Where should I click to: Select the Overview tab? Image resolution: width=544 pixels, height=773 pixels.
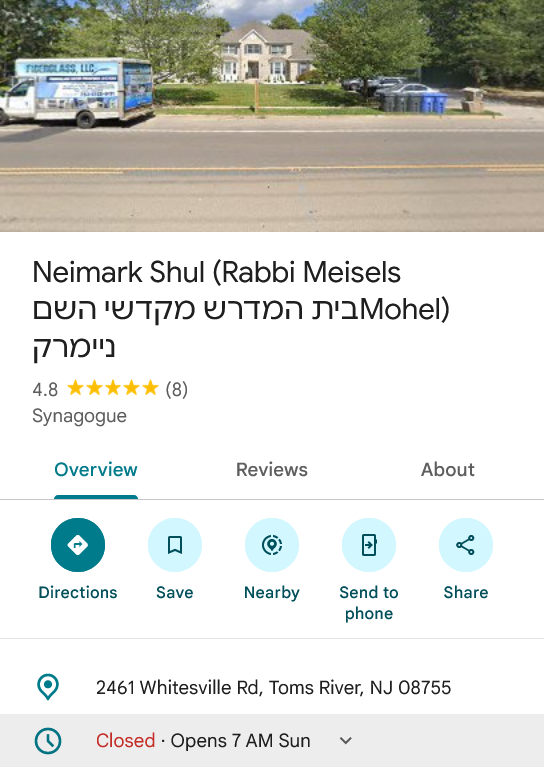tap(96, 470)
